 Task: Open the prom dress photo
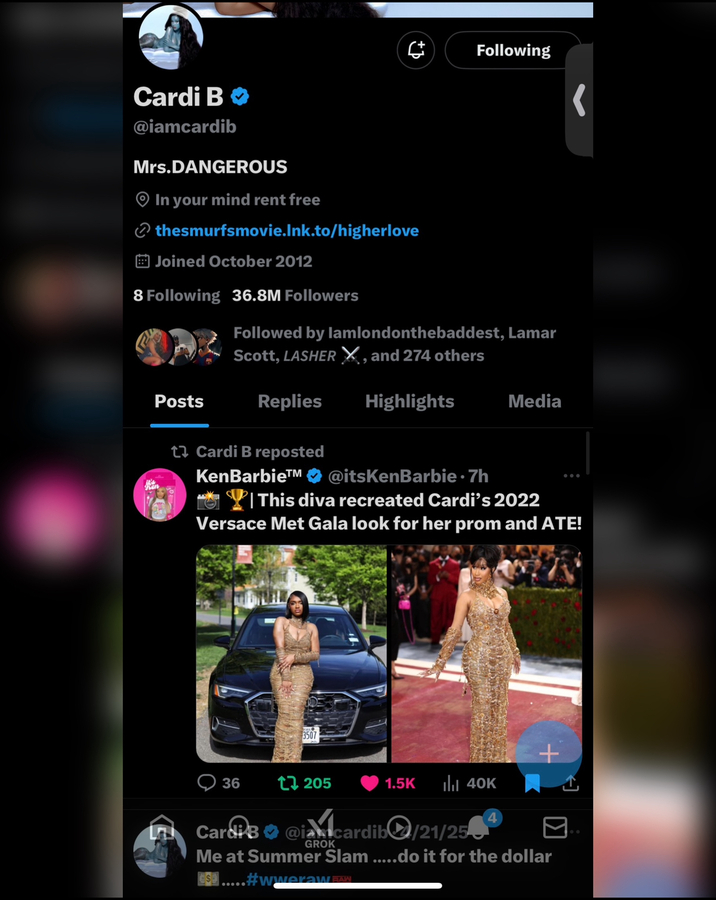[x=291, y=653]
